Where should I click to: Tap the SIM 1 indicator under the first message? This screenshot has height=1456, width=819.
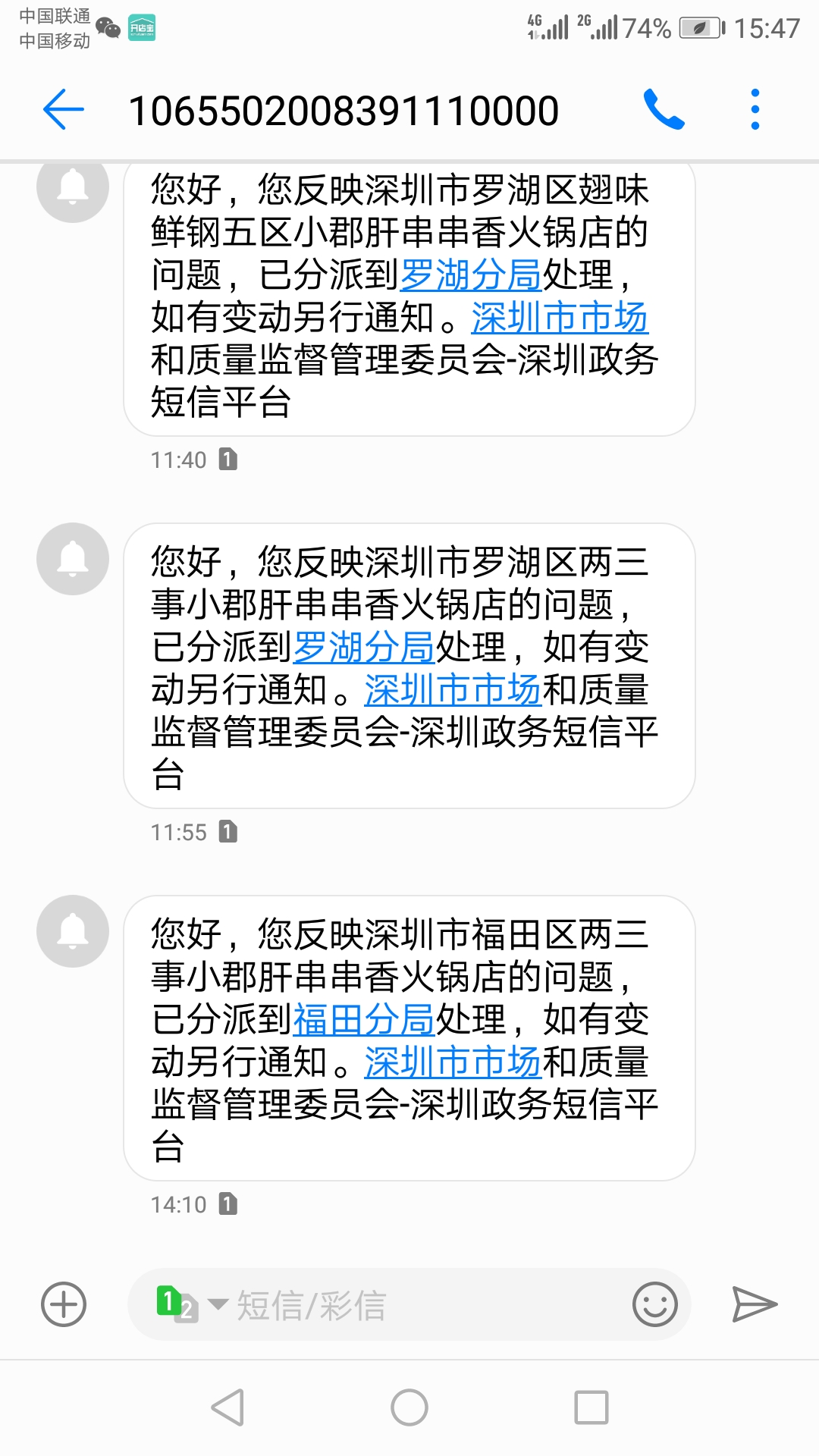click(228, 459)
